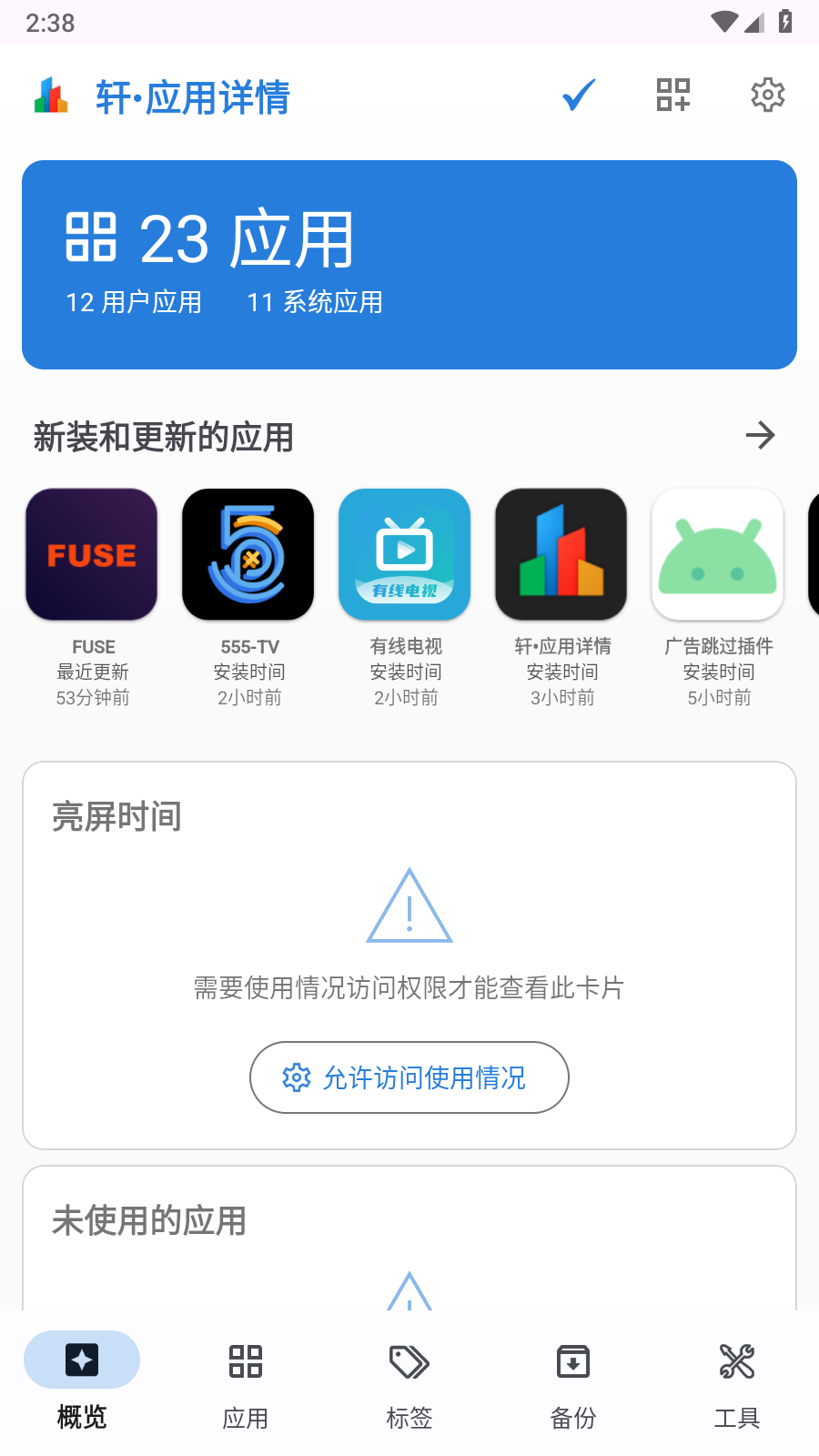
Task: Open the settings gear
Action: pos(768,95)
